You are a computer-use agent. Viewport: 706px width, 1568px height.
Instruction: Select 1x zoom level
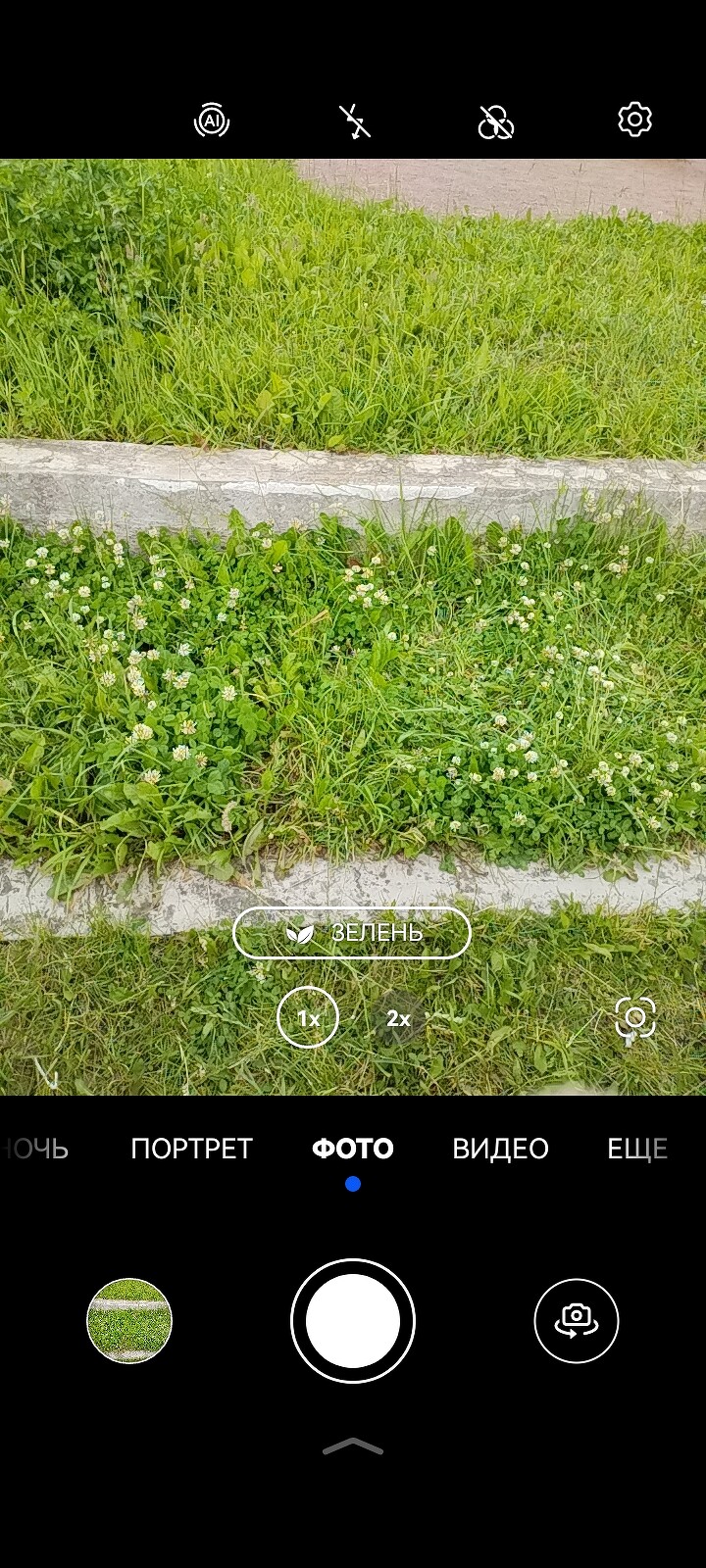click(307, 1018)
